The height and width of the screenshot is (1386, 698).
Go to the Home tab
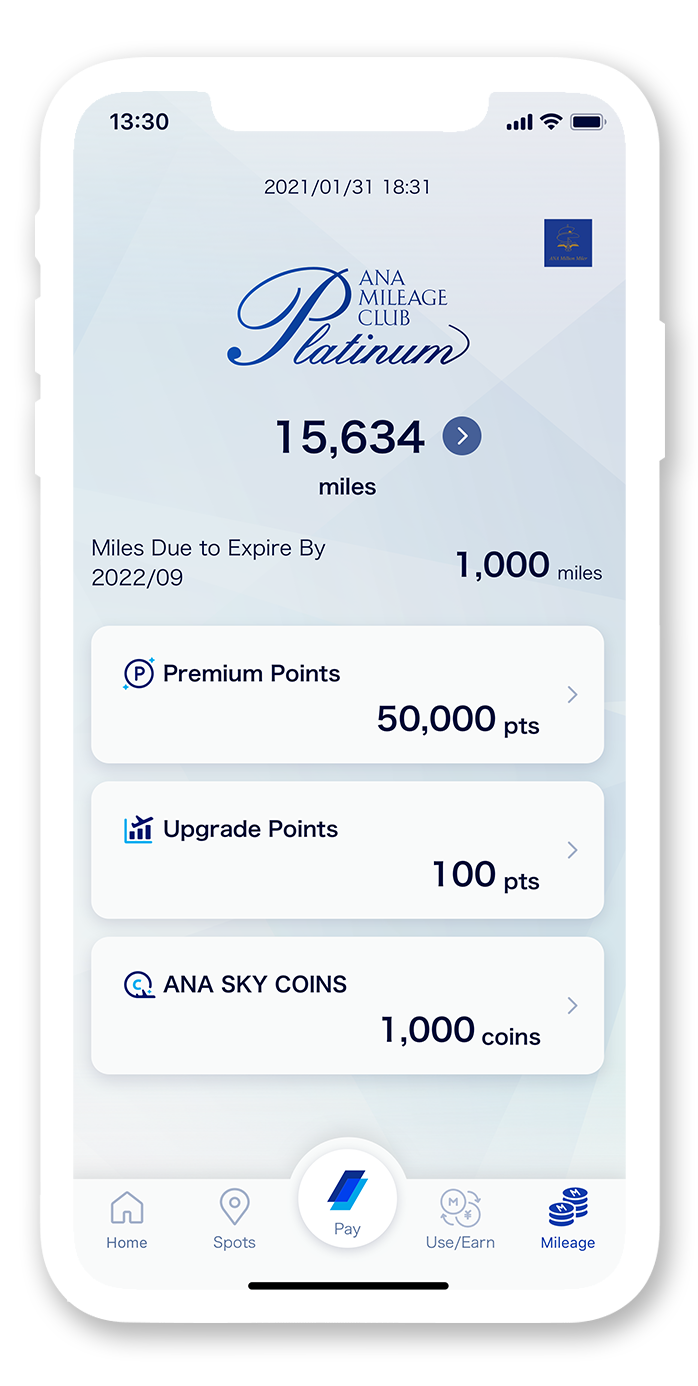click(127, 1220)
